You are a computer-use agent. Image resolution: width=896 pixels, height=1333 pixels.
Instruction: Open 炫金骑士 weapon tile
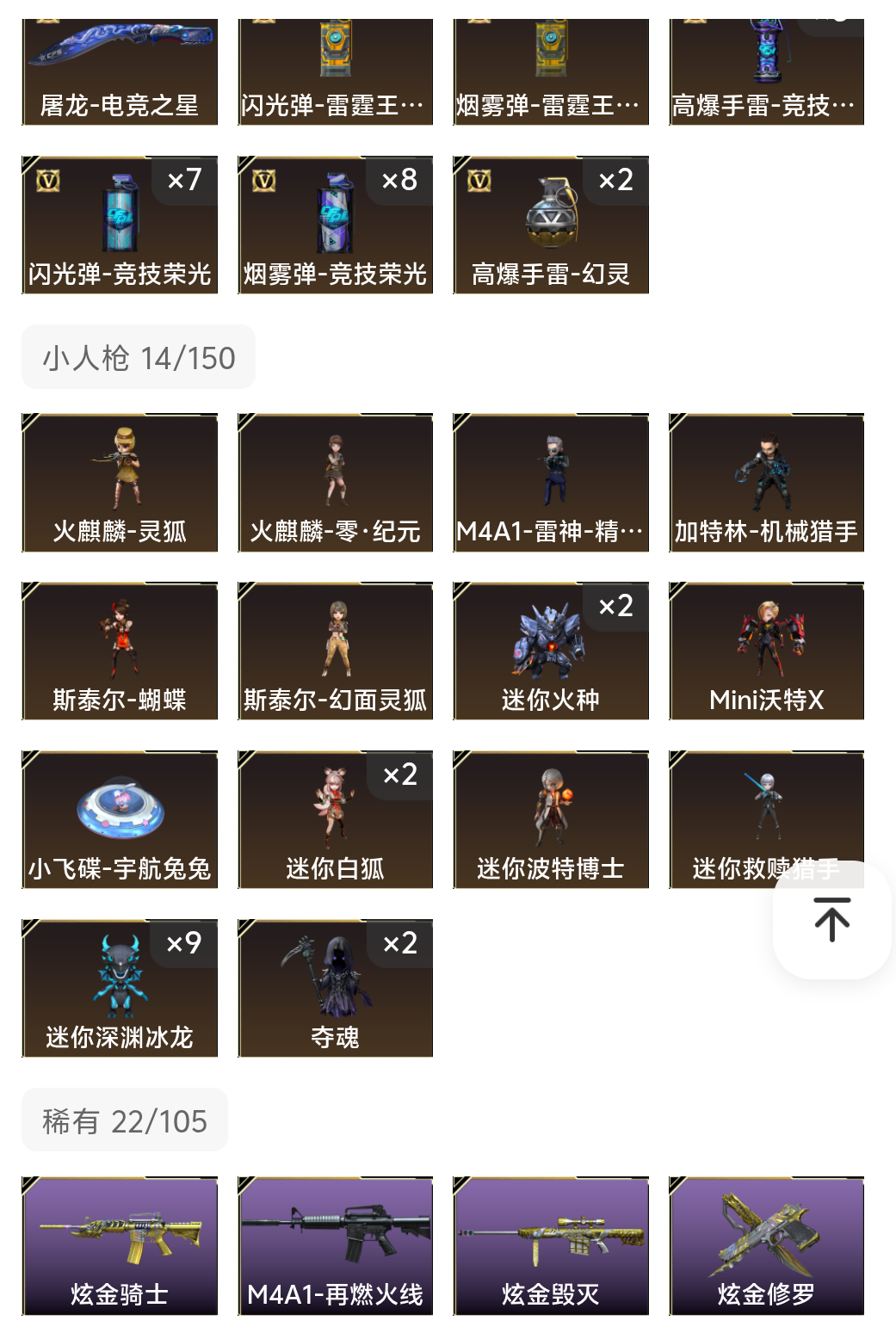[120, 1245]
